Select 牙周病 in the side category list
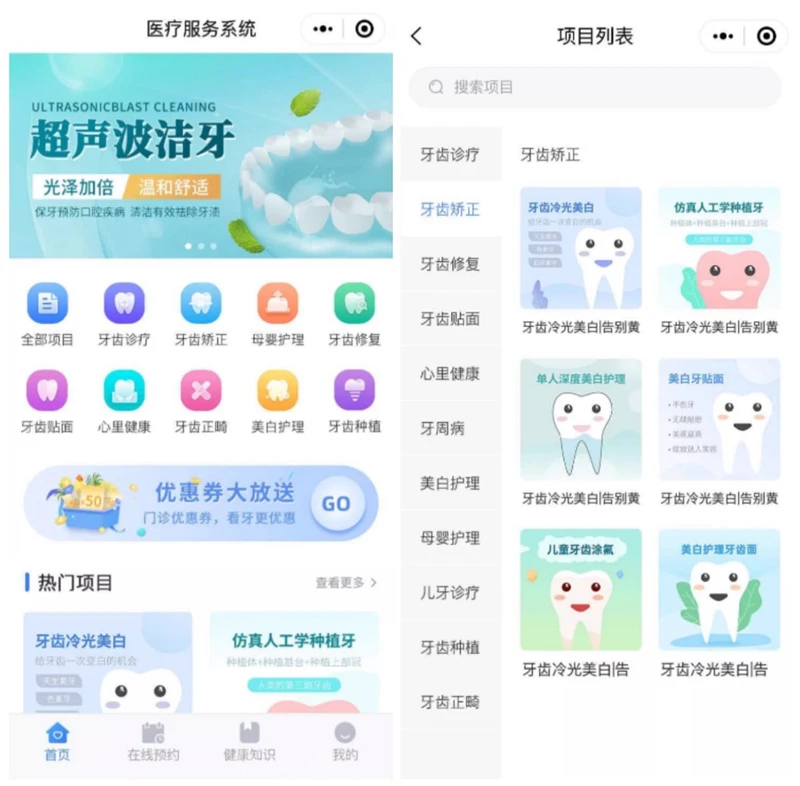Viewport: 800px width, 786px height. click(x=442, y=428)
